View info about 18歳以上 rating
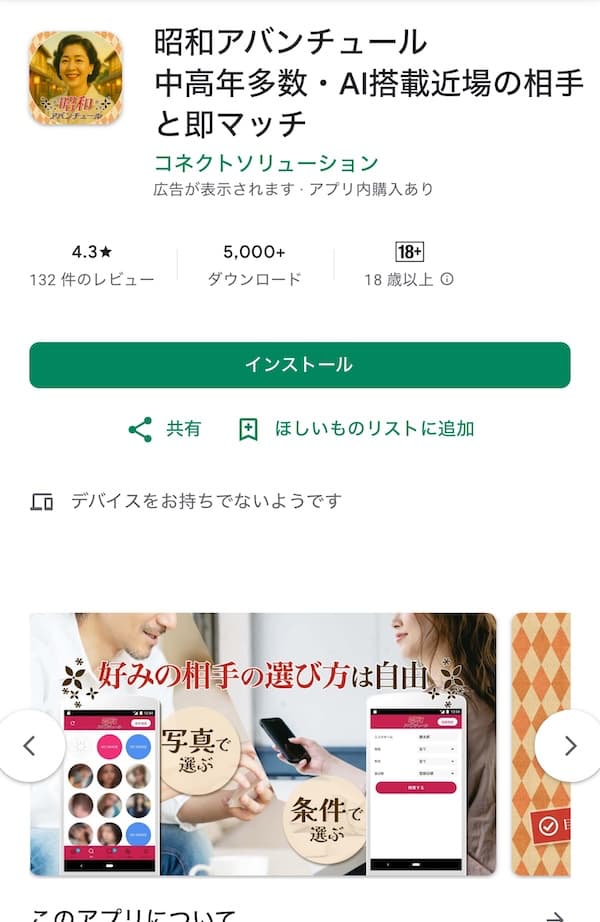 pyautogui.click(x=447, y=280)
